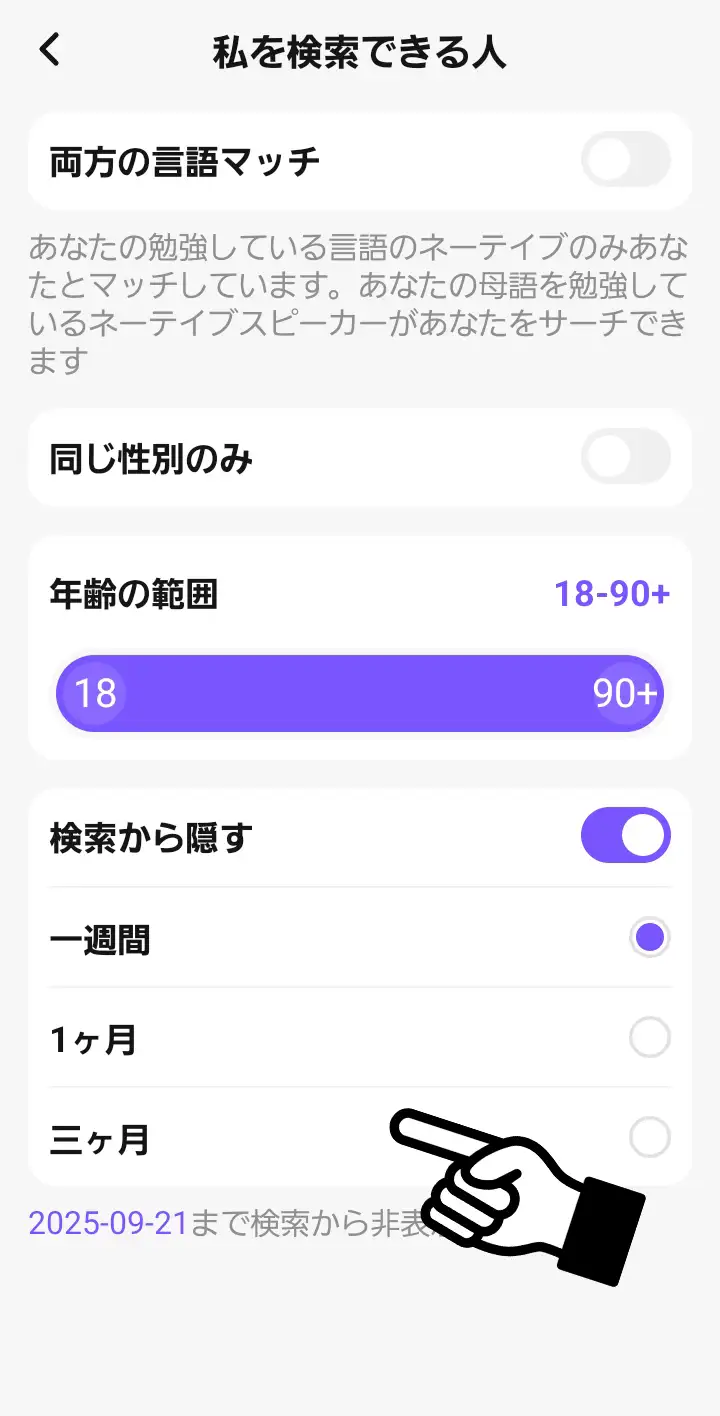Choose 1ヶ月 hide duration
This screenshot has width=720, height=1416.
(x=649, y=1039)
